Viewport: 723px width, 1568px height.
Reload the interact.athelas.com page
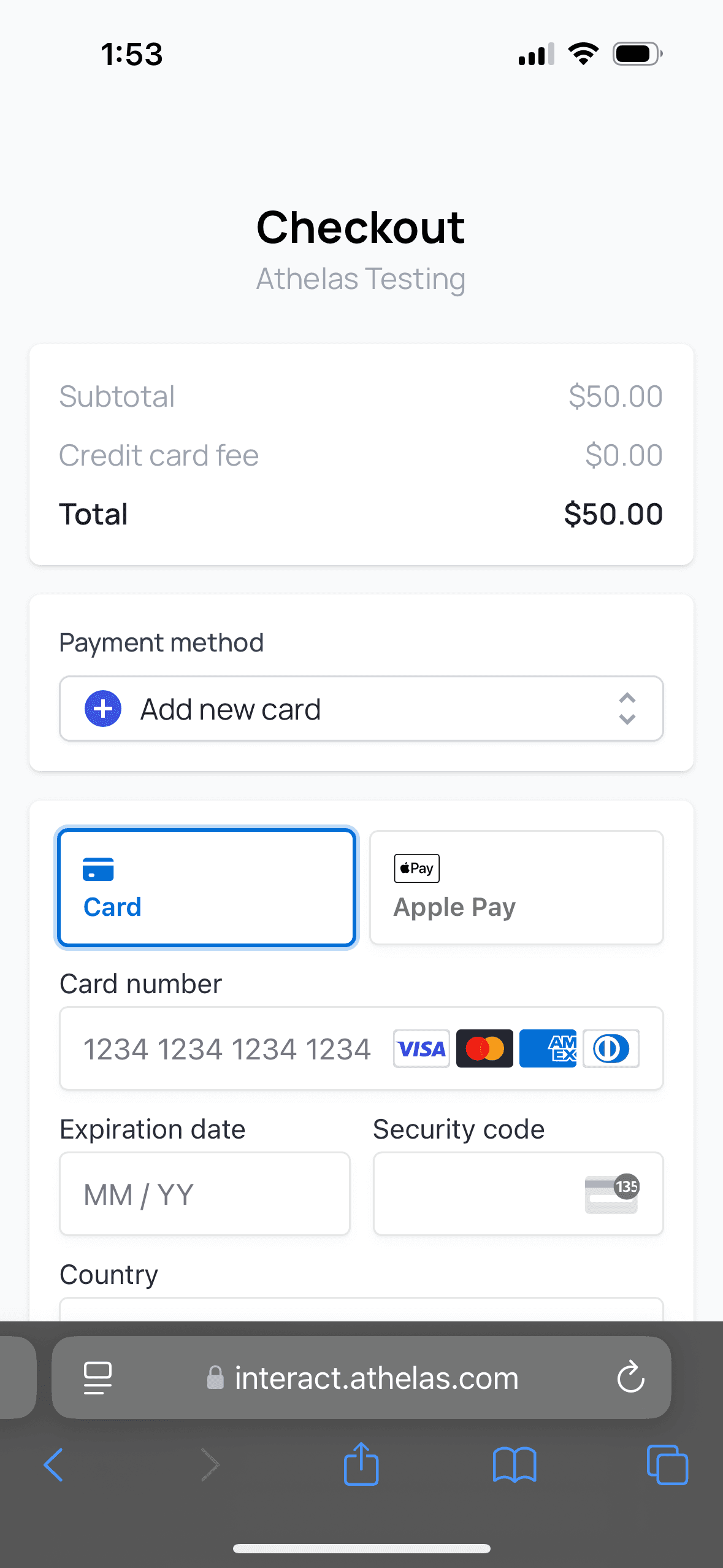point(630,1378)
